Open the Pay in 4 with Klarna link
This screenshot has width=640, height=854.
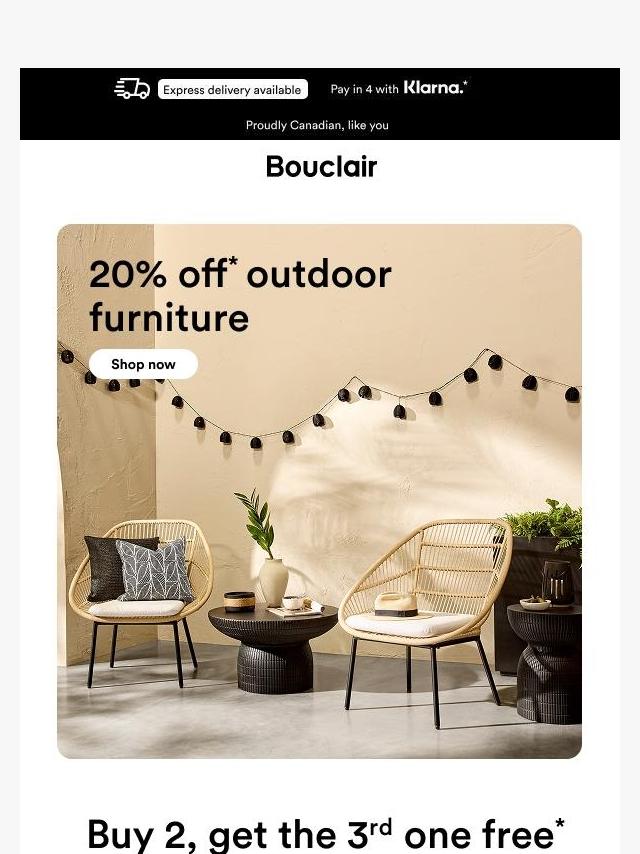tap(398, 88)
